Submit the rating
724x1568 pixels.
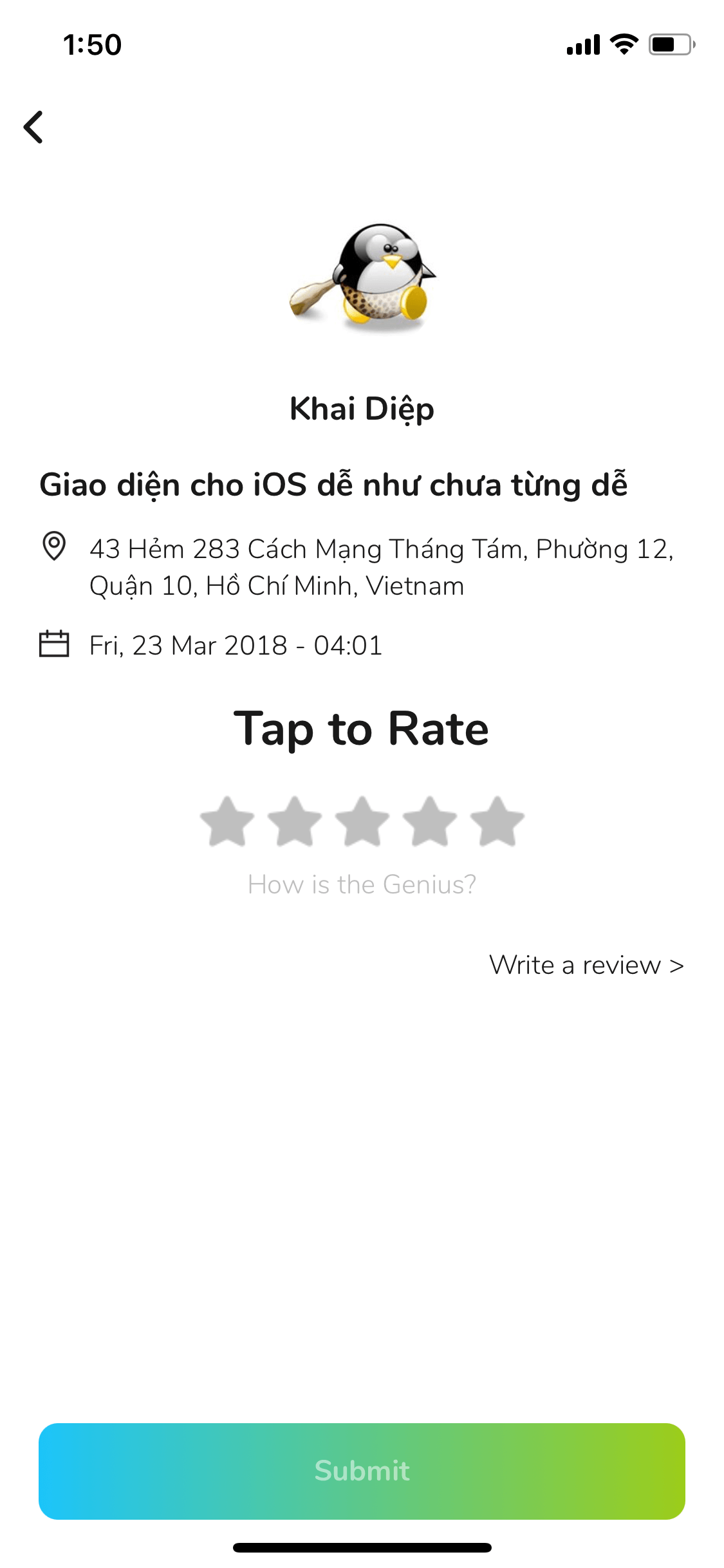click(362, 1471)
